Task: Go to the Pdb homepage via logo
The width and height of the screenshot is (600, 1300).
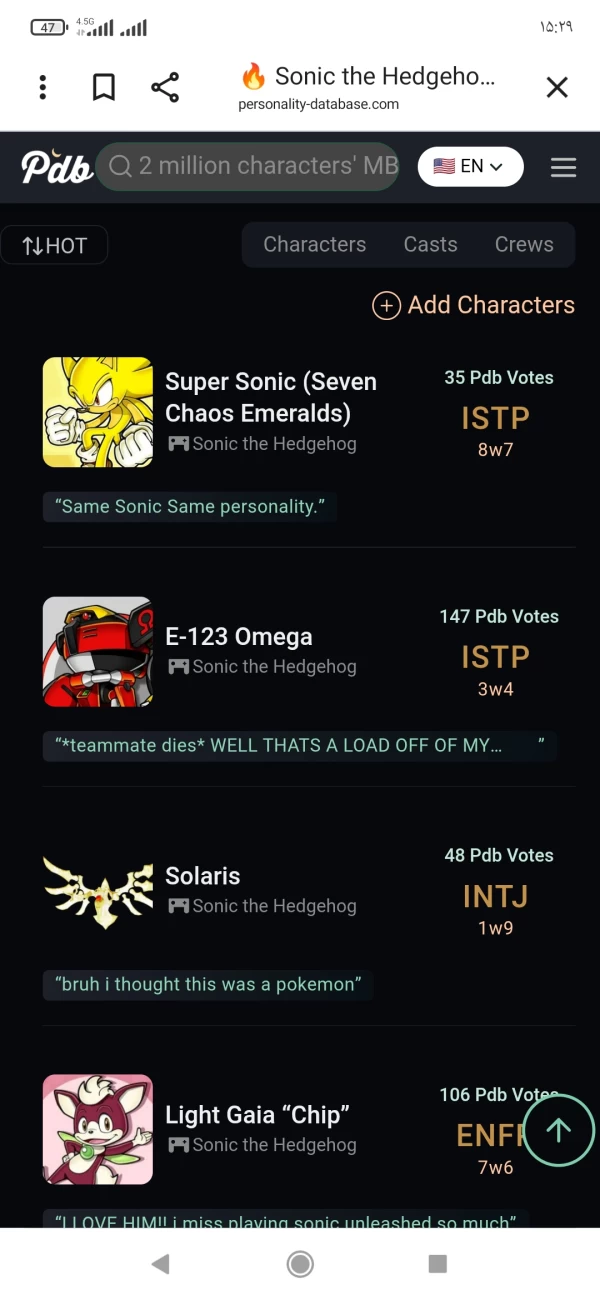Action: (x=56, y=167)
